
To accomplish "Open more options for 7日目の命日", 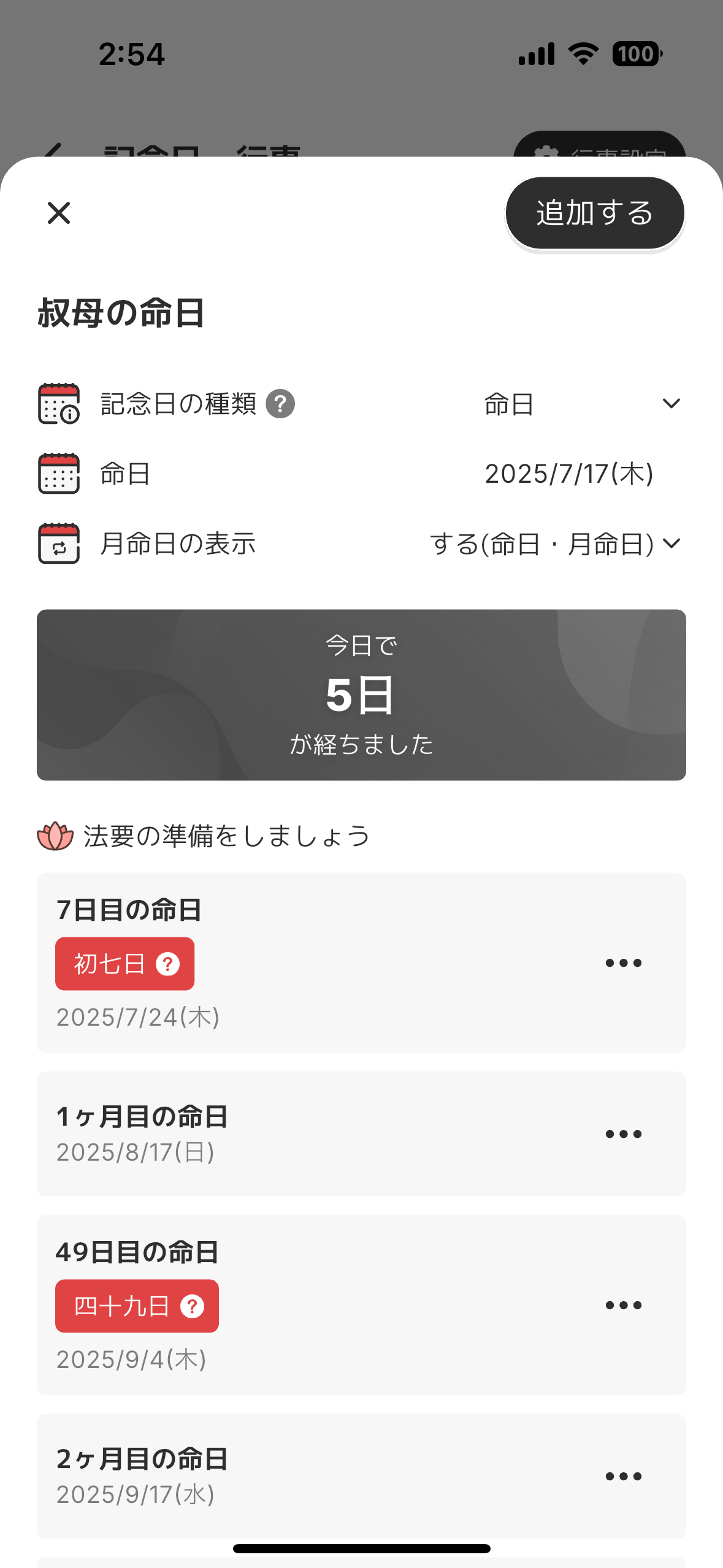I will click(623, 963).
